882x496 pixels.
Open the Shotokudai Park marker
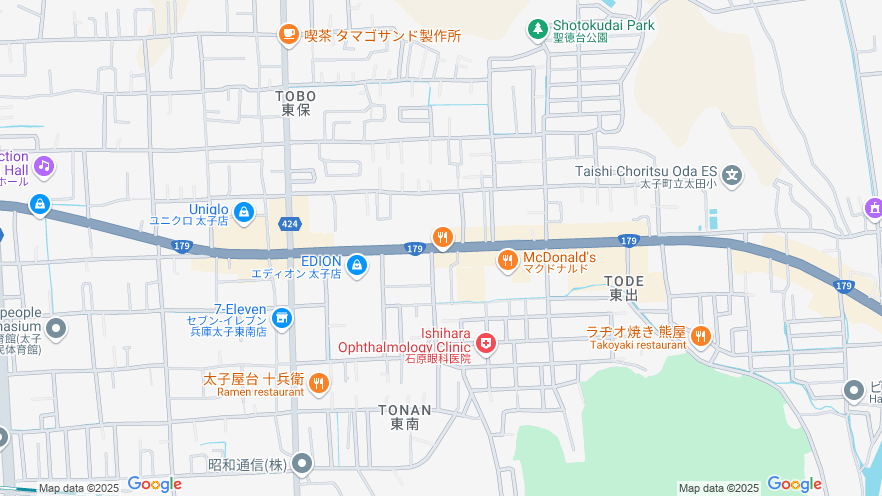click(x=538, y=27)
